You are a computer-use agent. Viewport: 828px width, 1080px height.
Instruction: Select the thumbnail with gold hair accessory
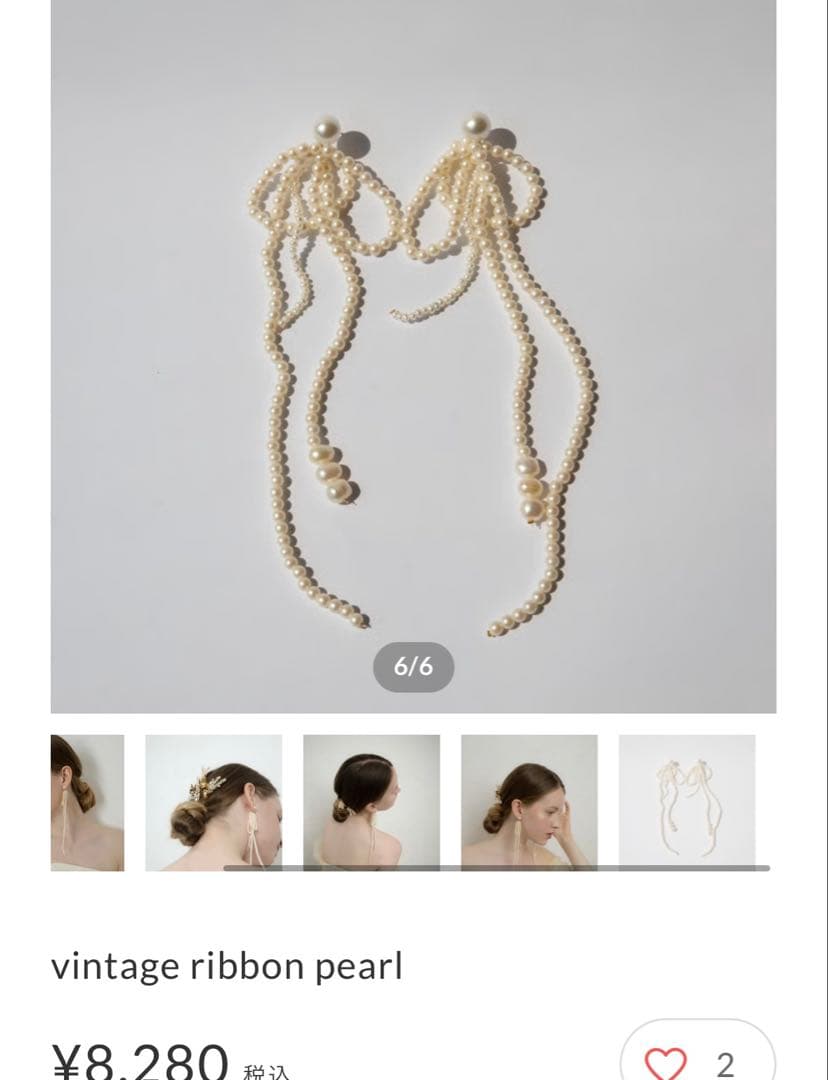coord(214,802)
